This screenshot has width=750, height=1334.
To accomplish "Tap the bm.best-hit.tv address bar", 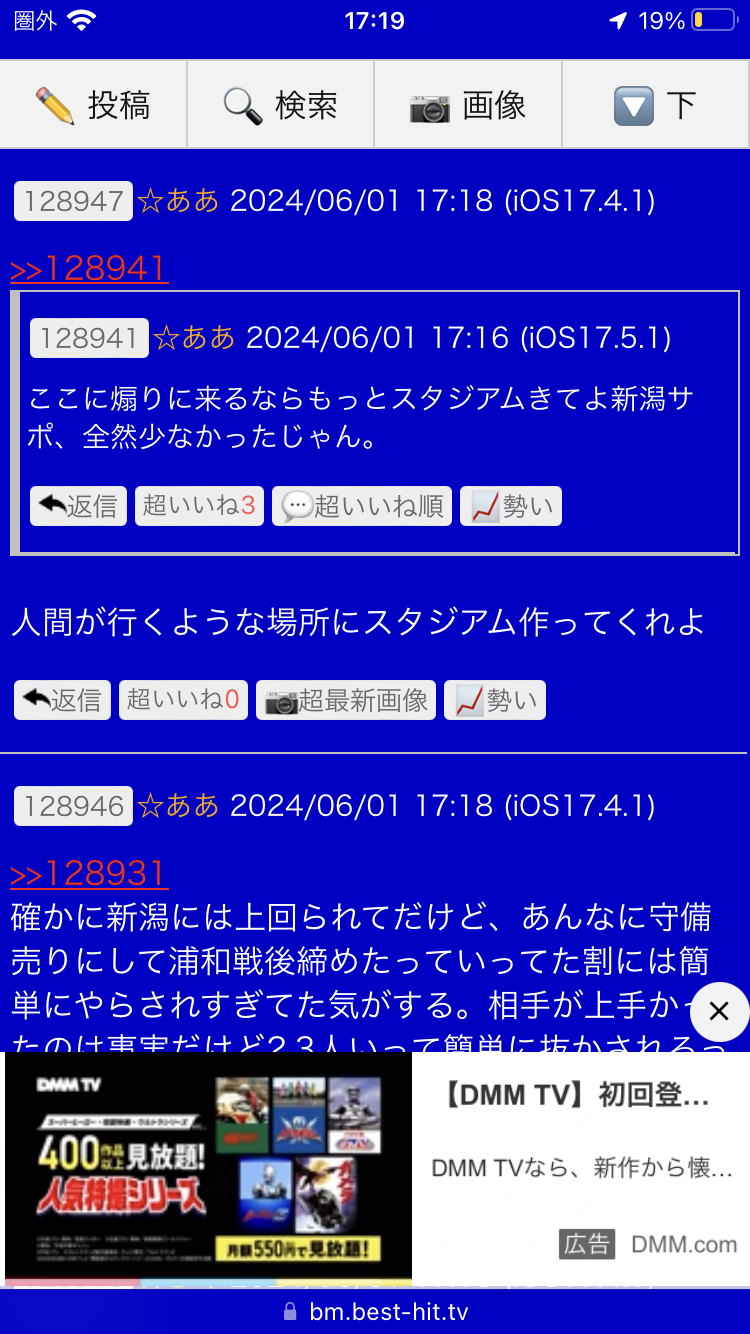I will coord(375,1311).
